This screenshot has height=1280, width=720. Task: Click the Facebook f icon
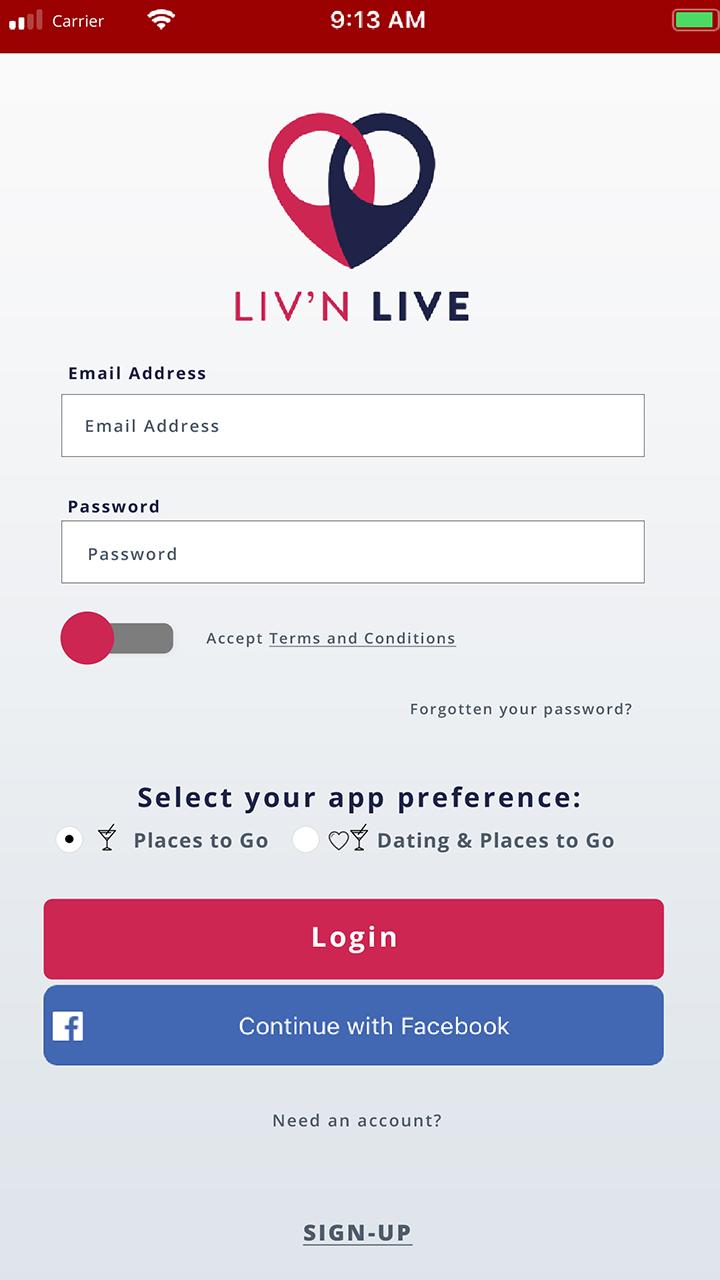(x=67, y=1025)
